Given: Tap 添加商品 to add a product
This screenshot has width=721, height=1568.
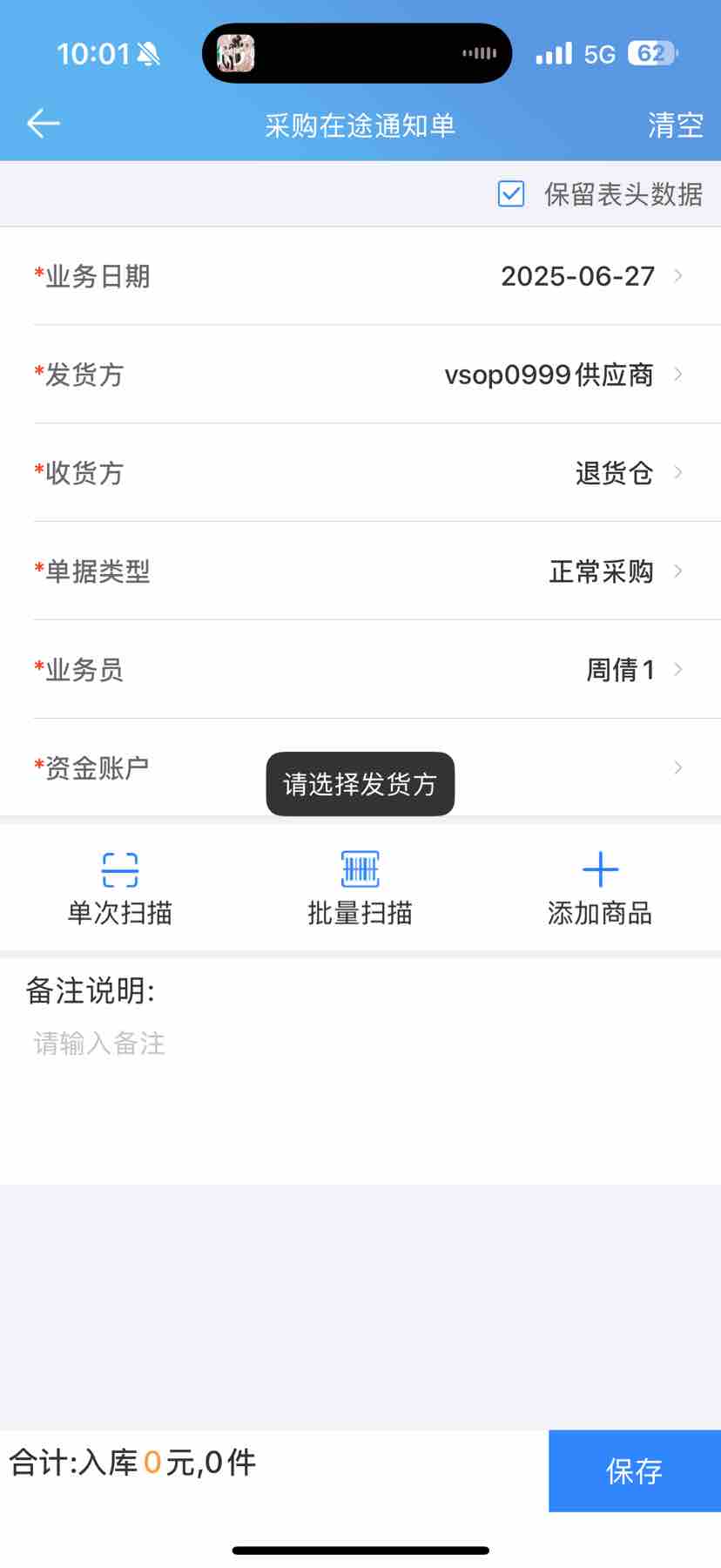Looking at the screenshot, I should (600, 887).
